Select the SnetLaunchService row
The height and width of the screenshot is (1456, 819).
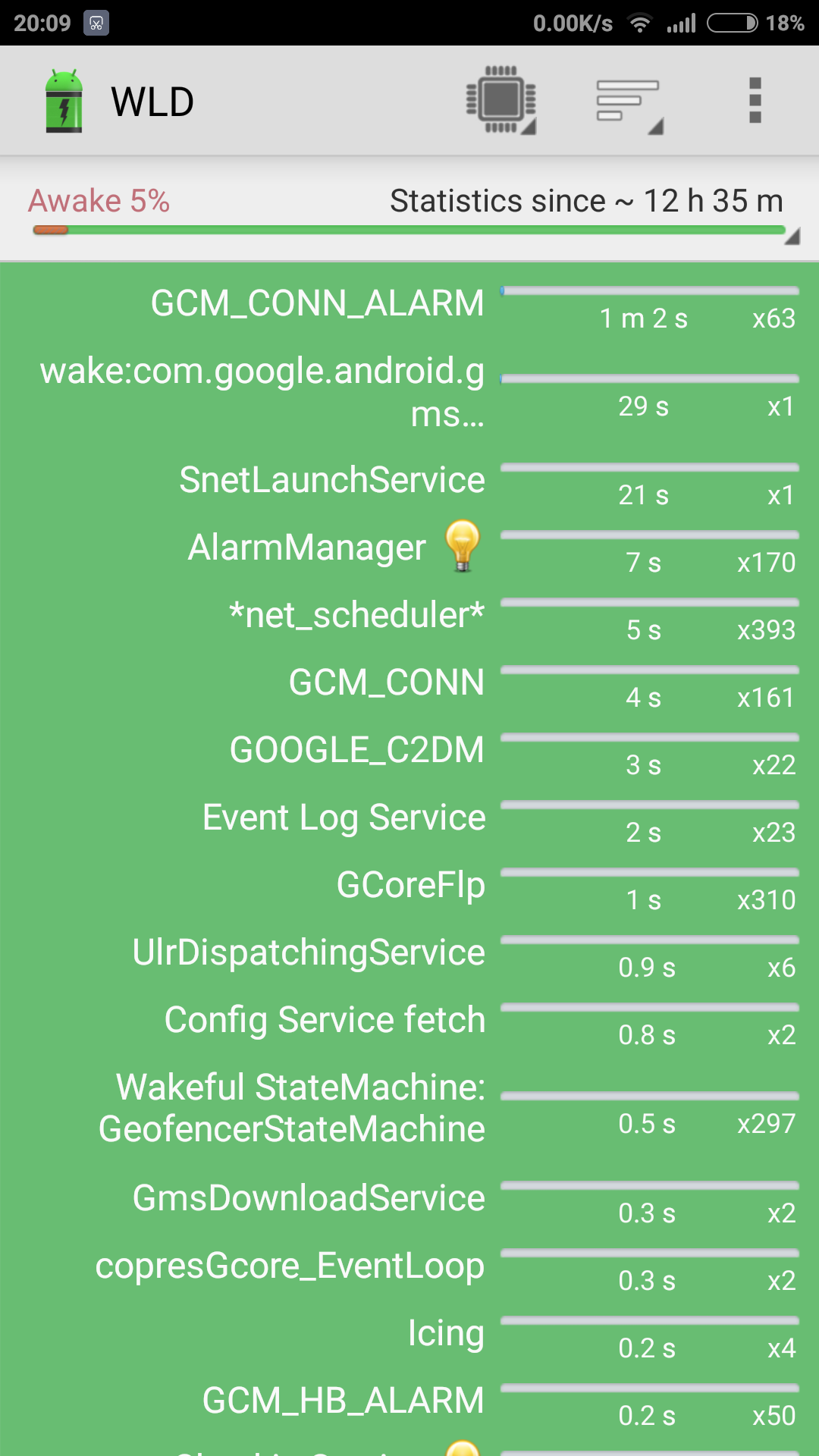click(x=409, y=481)
